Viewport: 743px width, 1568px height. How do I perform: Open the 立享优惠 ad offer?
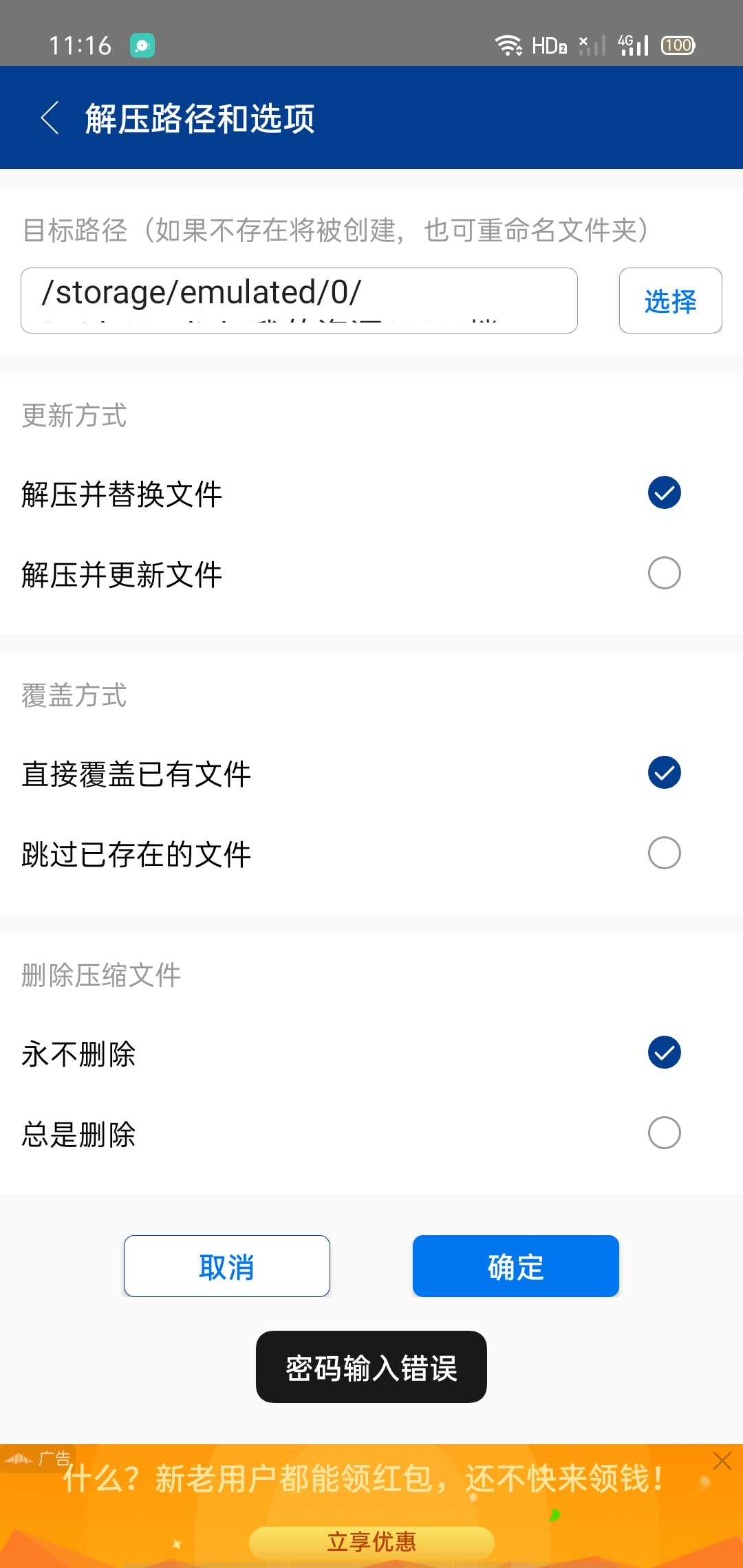pos(371,1542)
